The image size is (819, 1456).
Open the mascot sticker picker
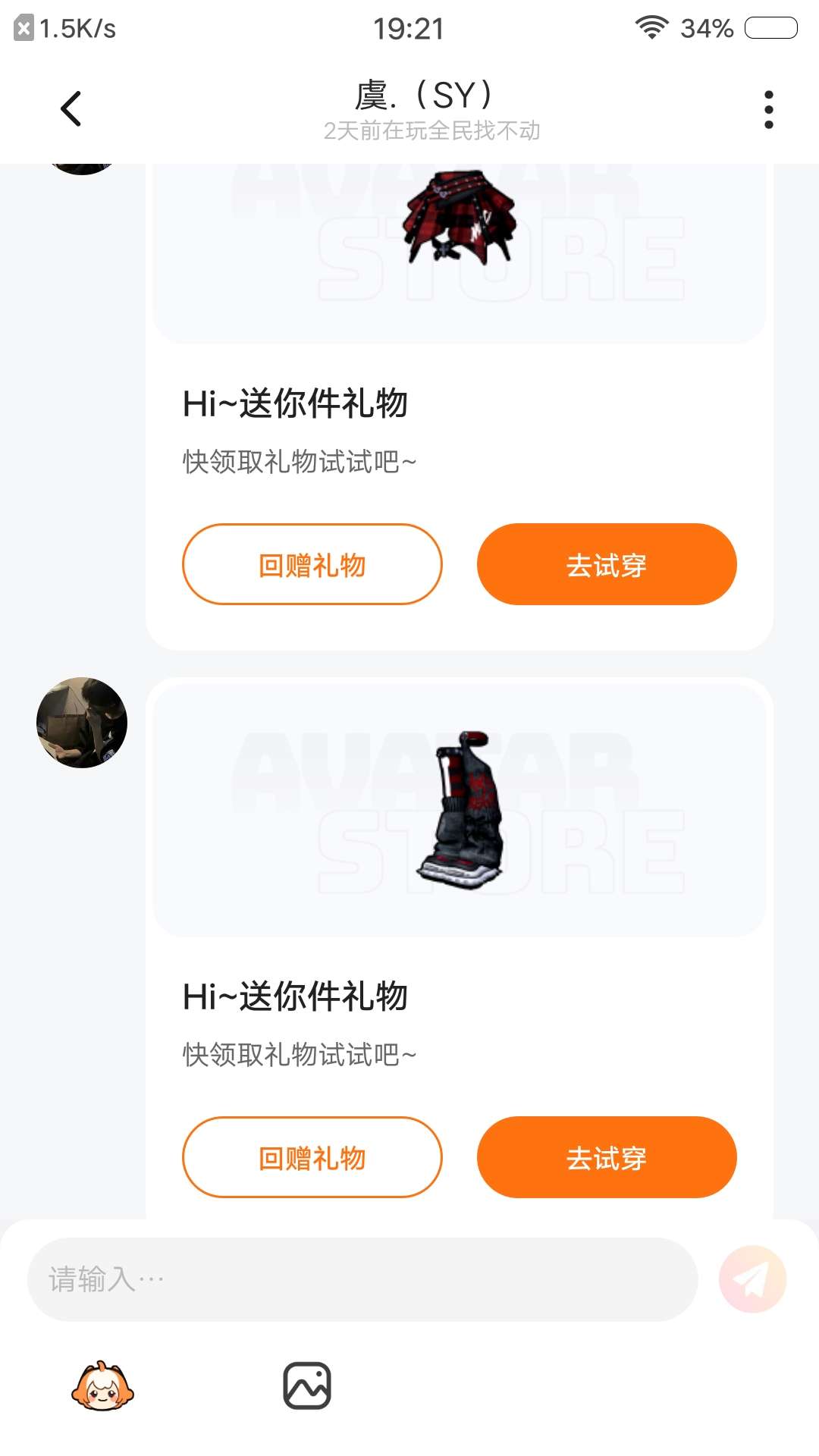click(x=102, y=1386)
